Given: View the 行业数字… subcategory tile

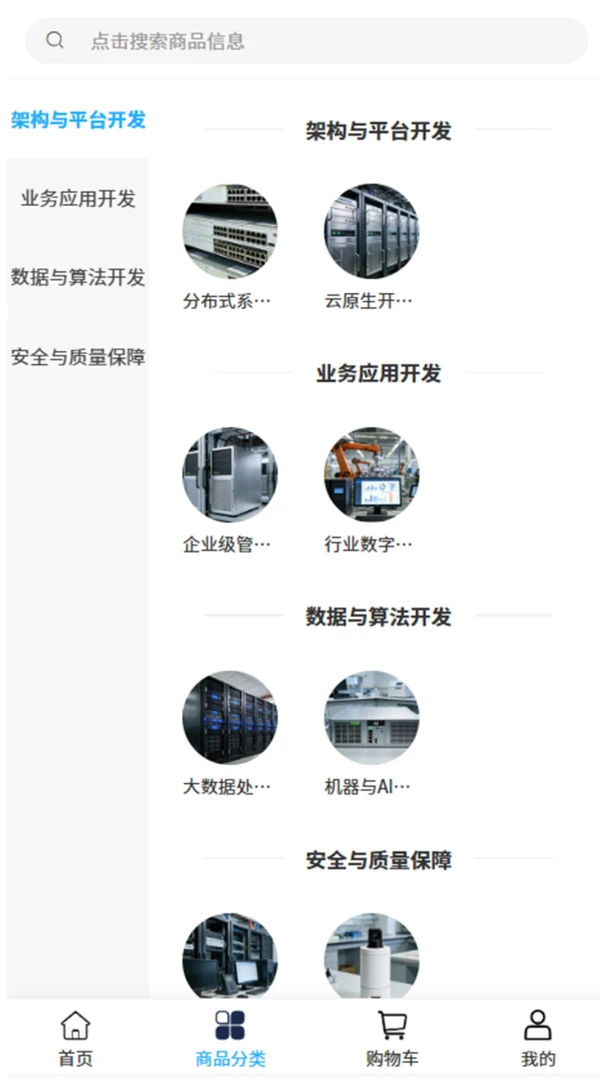Looking at the screenshot, I should 371,490.
